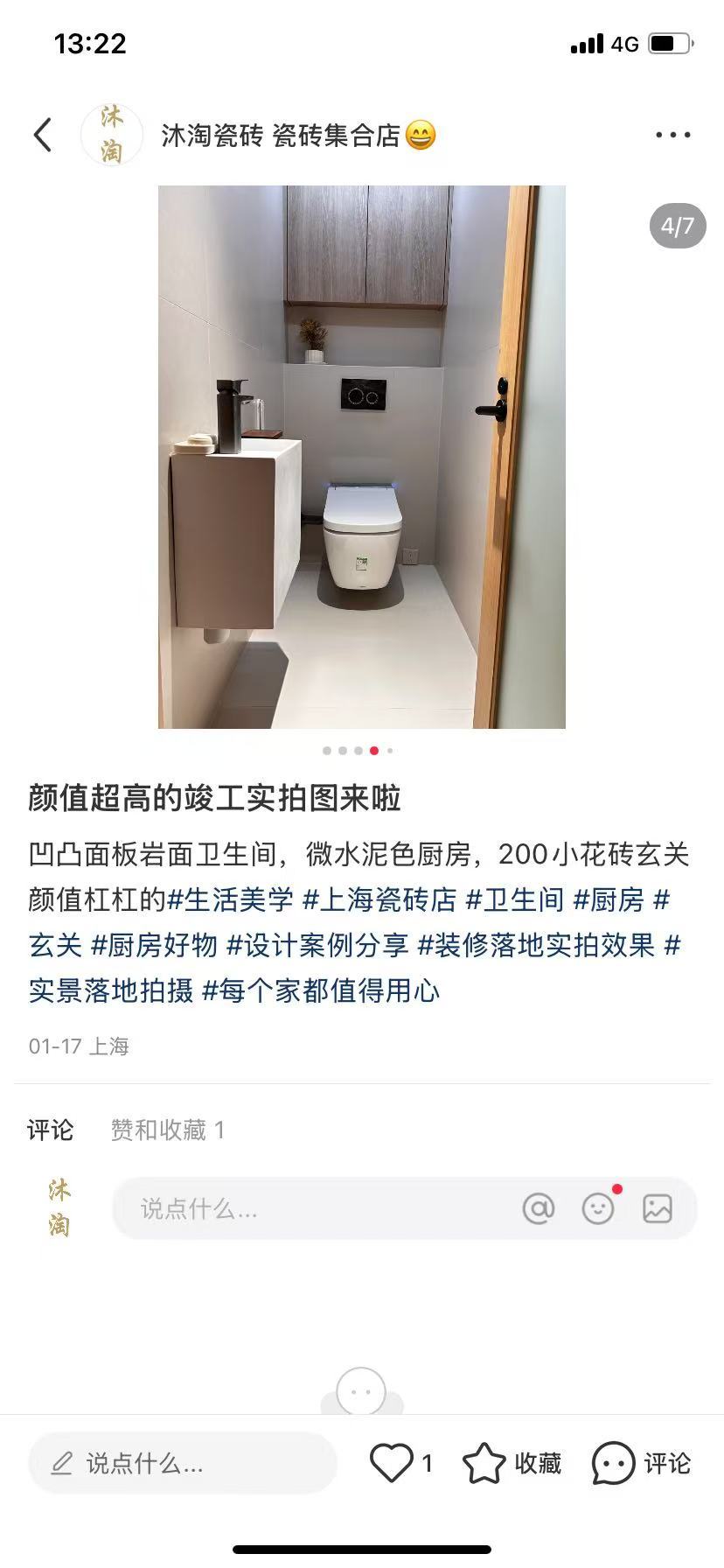724x1568 pixels.
Task: Go back using the top-left arrow
Action: point(43,135)
